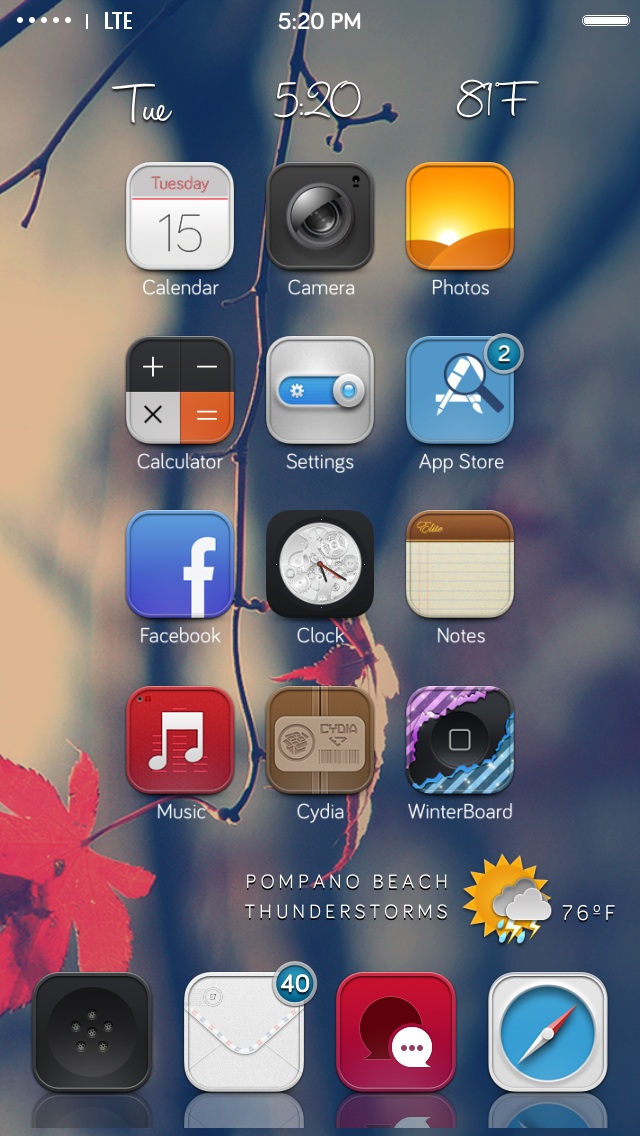Viewport: 640px width, 1136px height.
Task: Open the Phone app in the dock
Action: [91, 1032]
